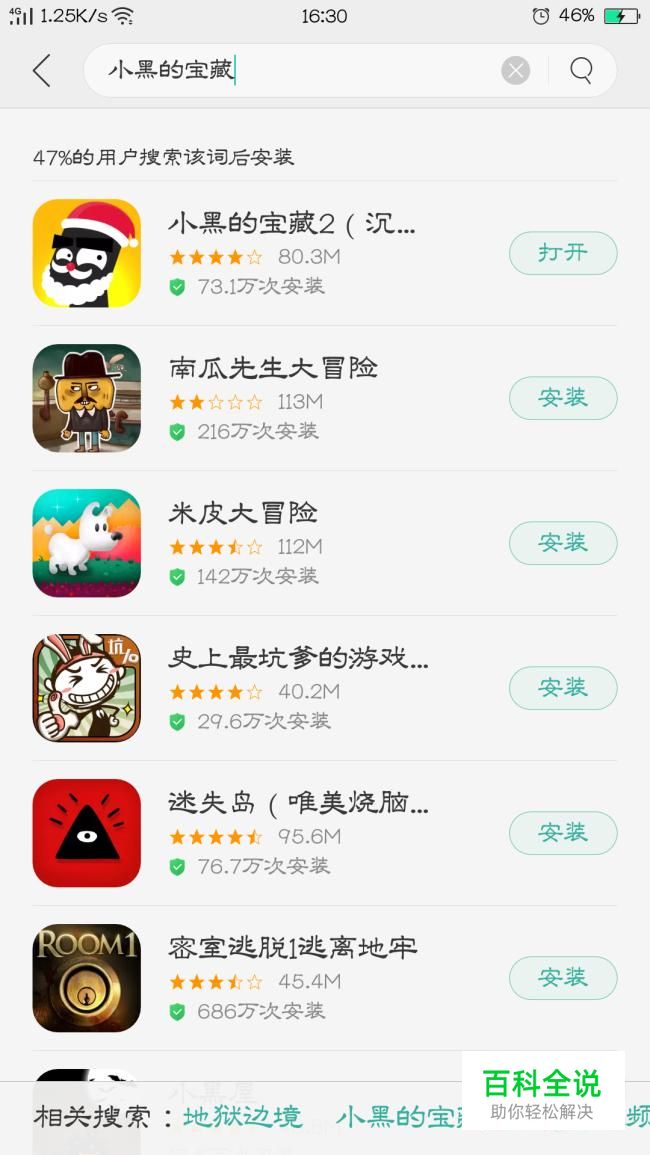Tap the magnifier search icon
The width and height of the screenshot is (650, 1155).
click(x=581, y=71)
